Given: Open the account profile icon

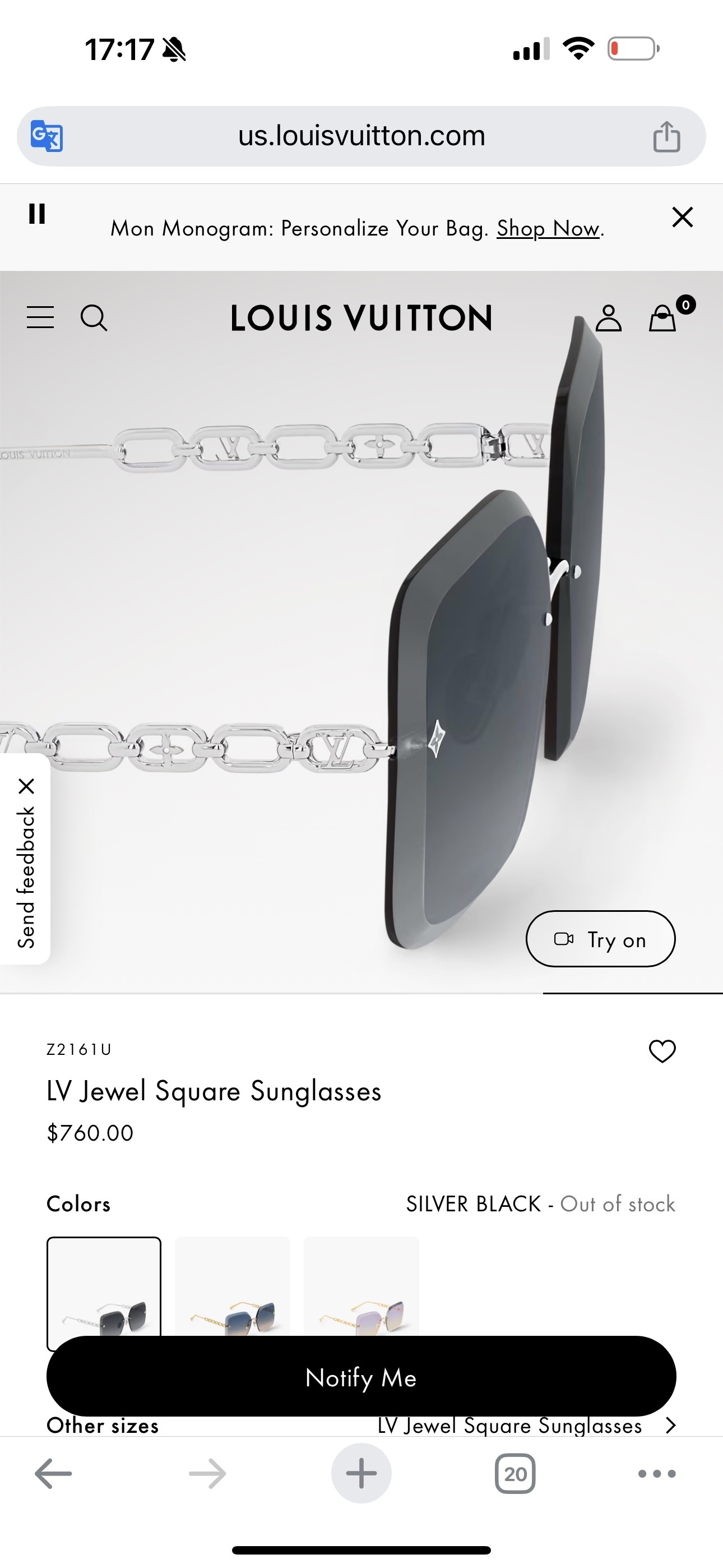Looking at the screenshot, I should [608, 318].
